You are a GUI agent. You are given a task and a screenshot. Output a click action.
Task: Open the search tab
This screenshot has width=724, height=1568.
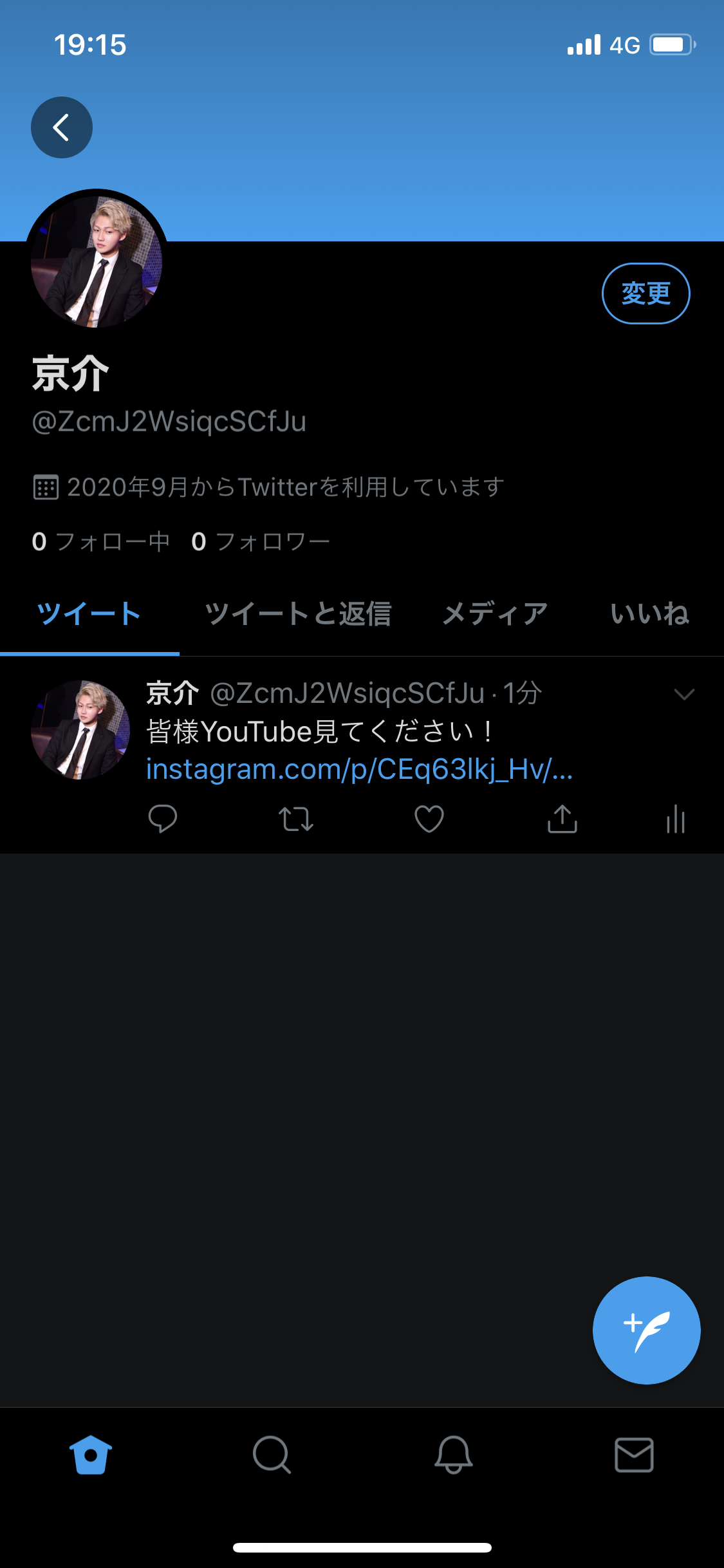pos(272,1455)
